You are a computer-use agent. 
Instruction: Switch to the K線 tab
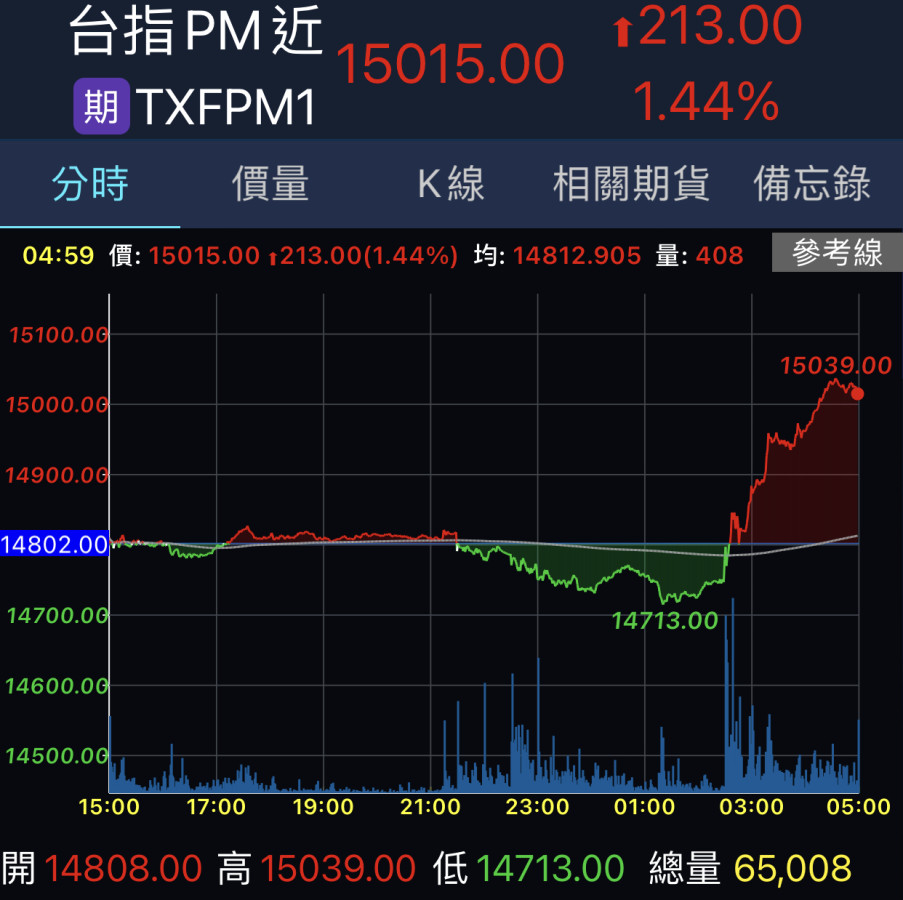(x=451, y=185)
